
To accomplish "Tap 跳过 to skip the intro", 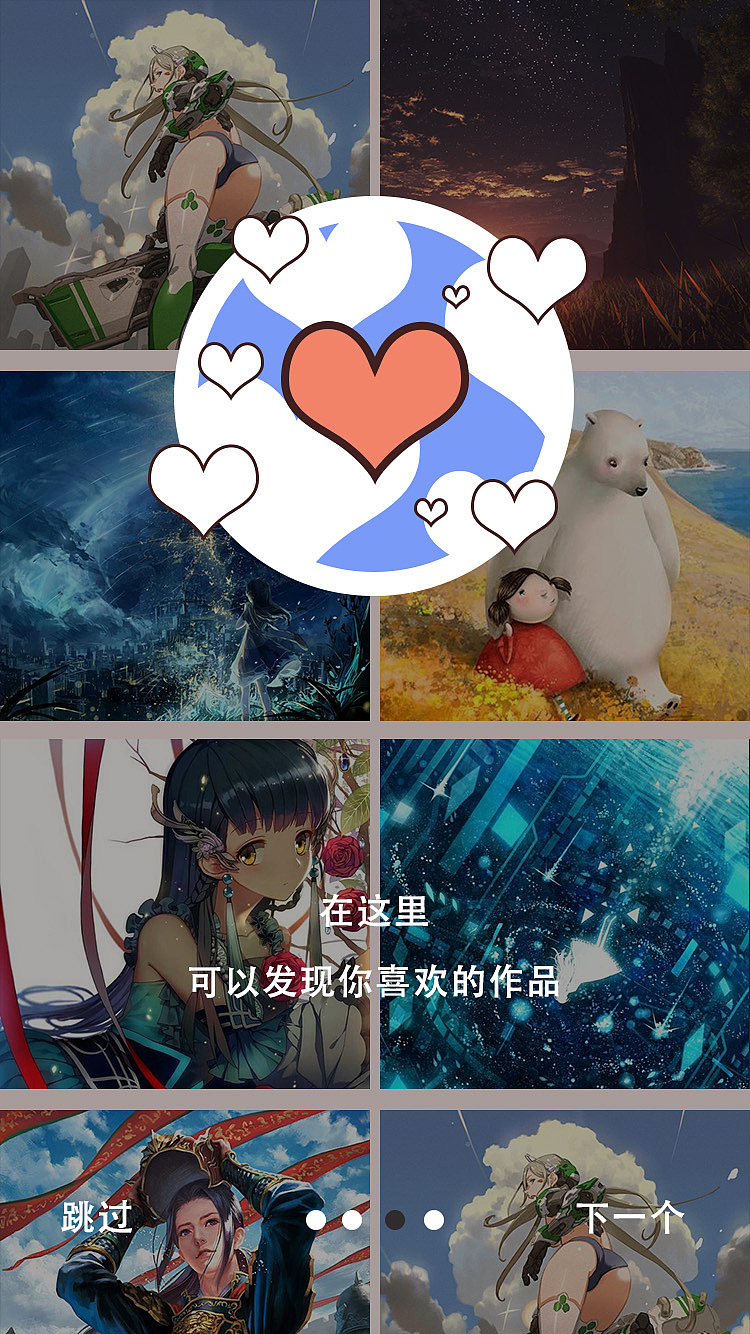I will [97, 1218].
